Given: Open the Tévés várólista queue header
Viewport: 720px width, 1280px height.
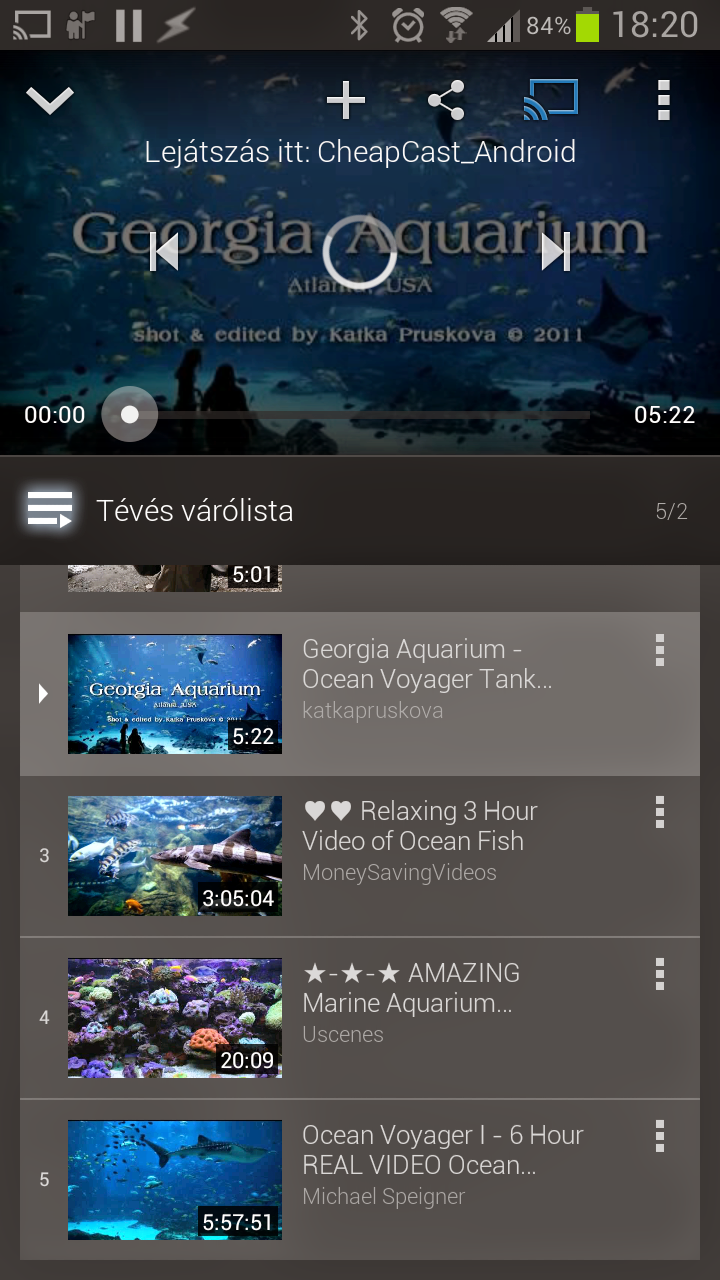Looking at the screenshot, I should click(360, 511).
